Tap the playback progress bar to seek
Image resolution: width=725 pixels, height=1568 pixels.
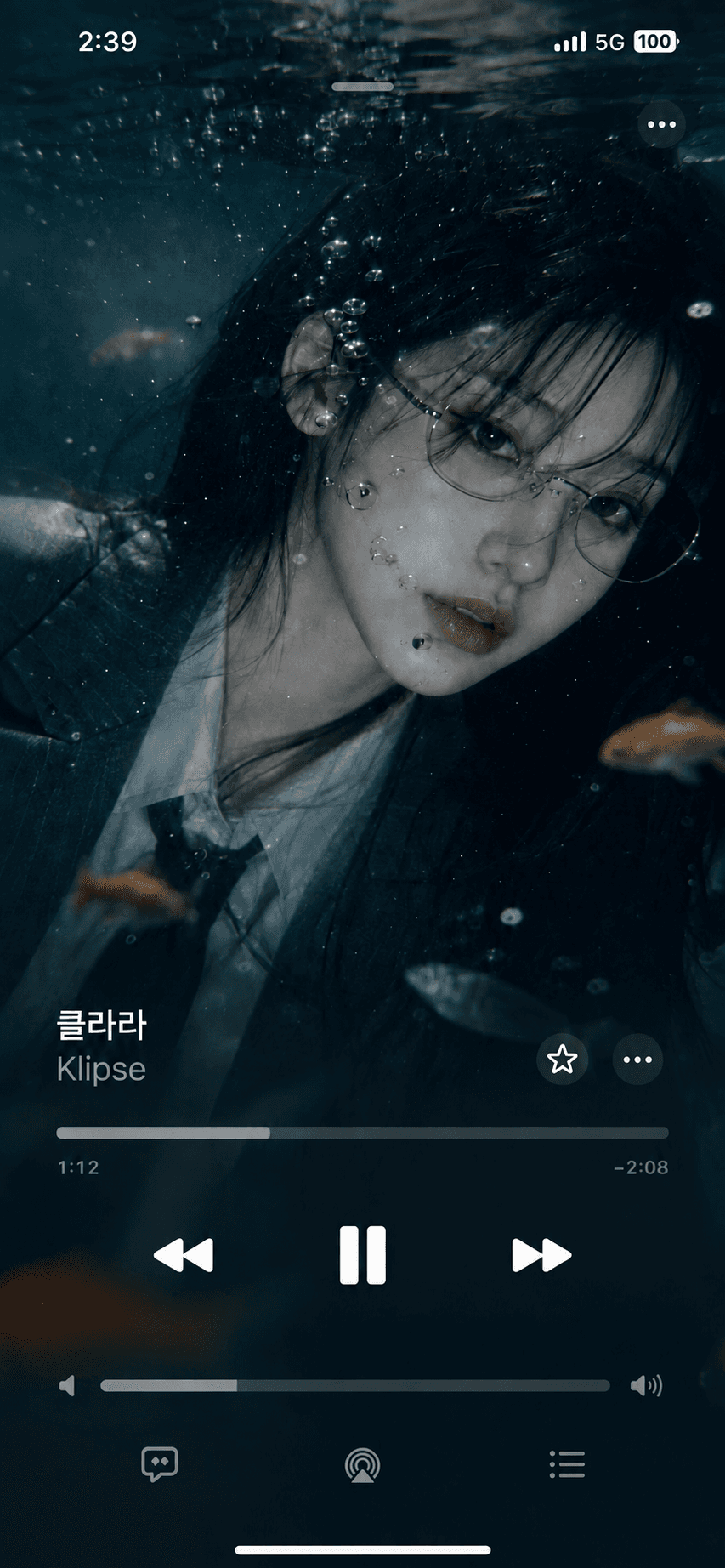[363, 1133]
